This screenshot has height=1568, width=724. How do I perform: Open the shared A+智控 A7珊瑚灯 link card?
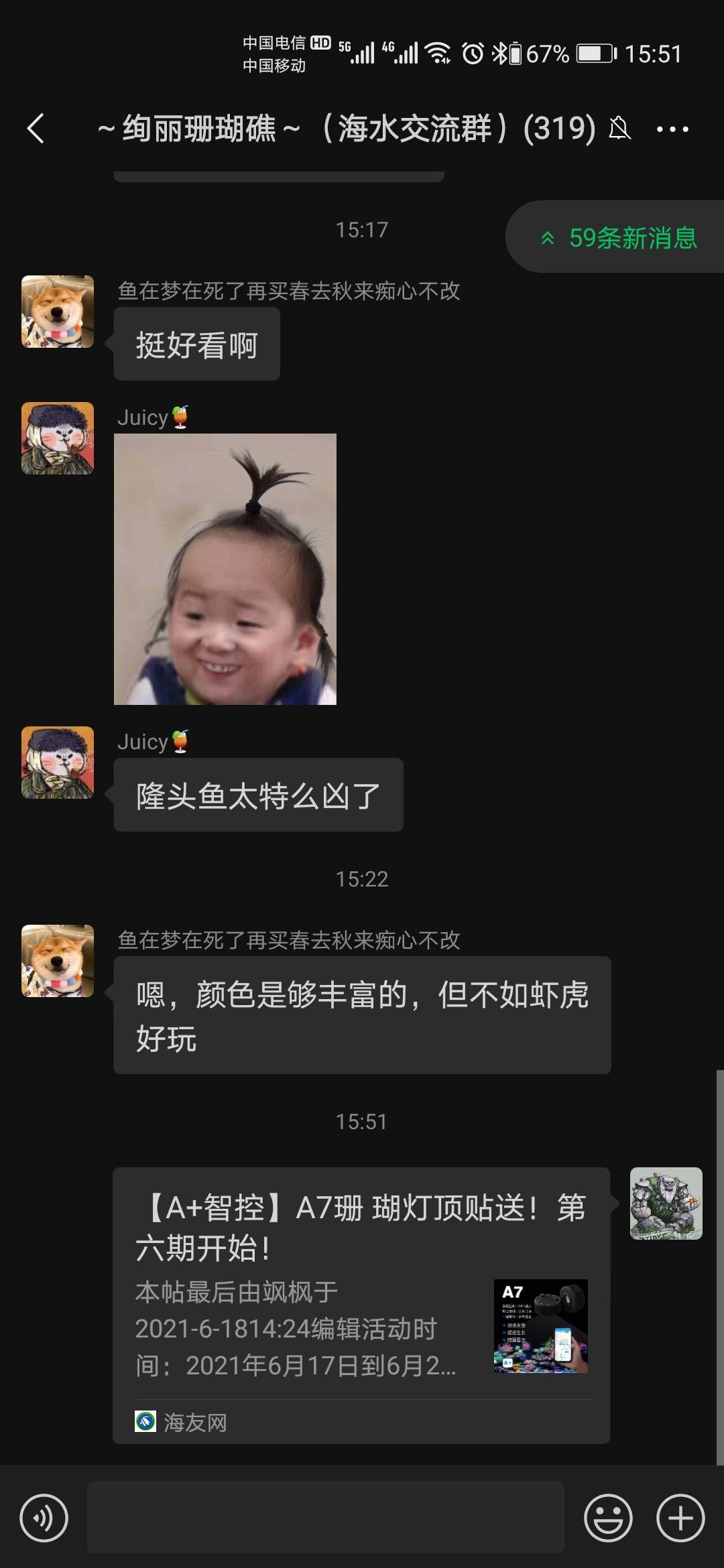point(361,1304)
